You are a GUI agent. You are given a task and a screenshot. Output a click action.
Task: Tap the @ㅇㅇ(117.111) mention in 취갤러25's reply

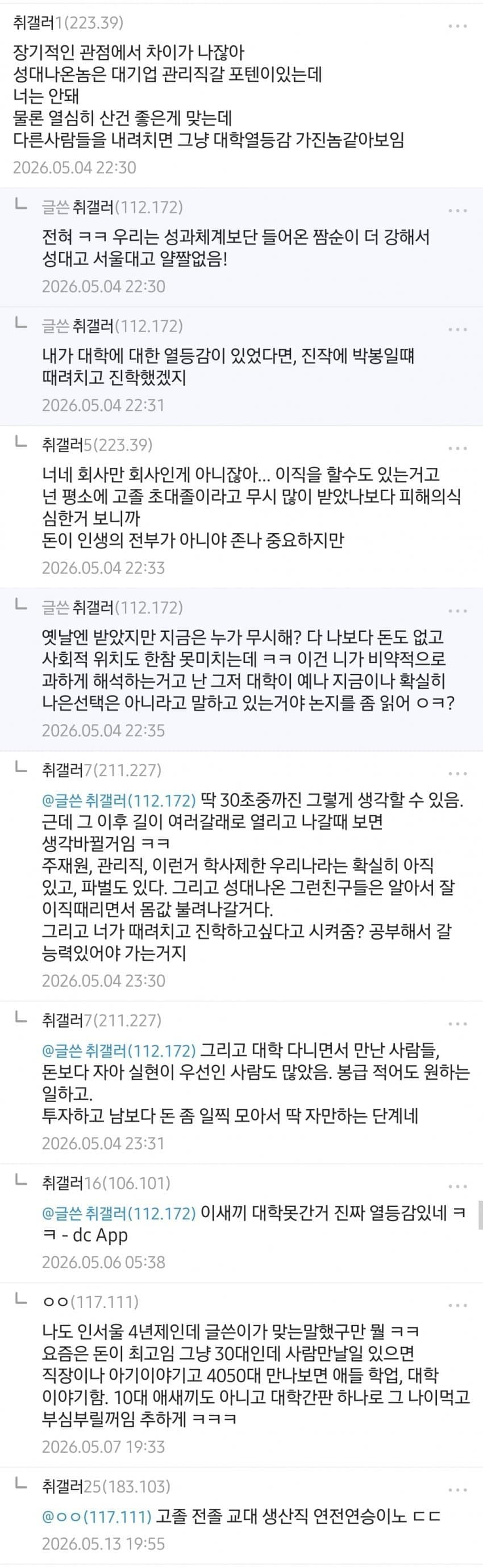[96, 1516]
